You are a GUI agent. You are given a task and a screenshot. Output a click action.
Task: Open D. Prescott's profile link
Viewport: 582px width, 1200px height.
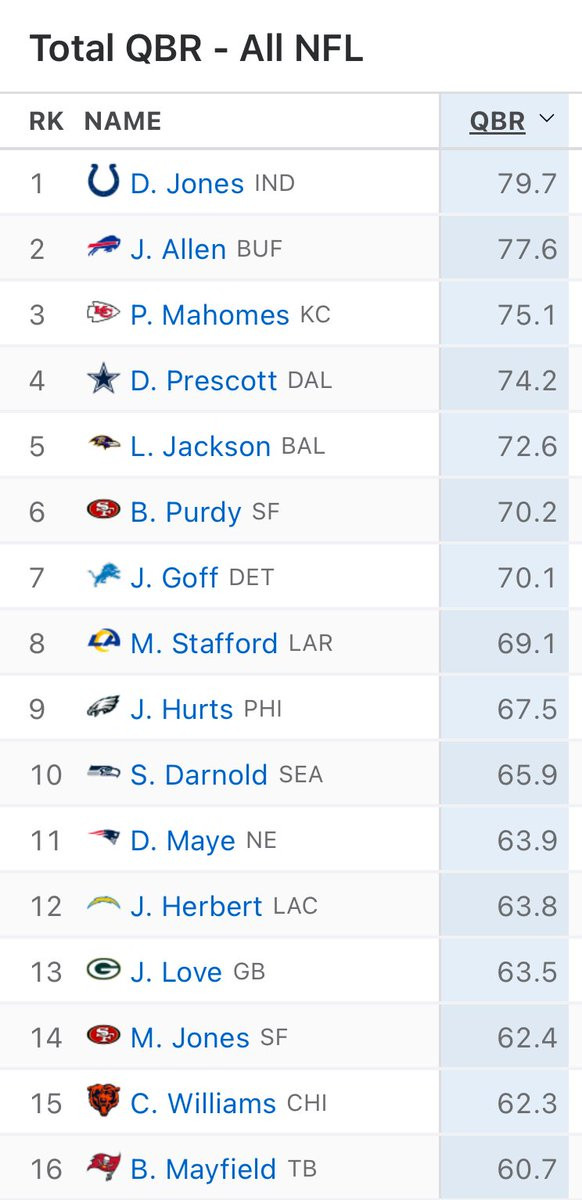(204, 380)
